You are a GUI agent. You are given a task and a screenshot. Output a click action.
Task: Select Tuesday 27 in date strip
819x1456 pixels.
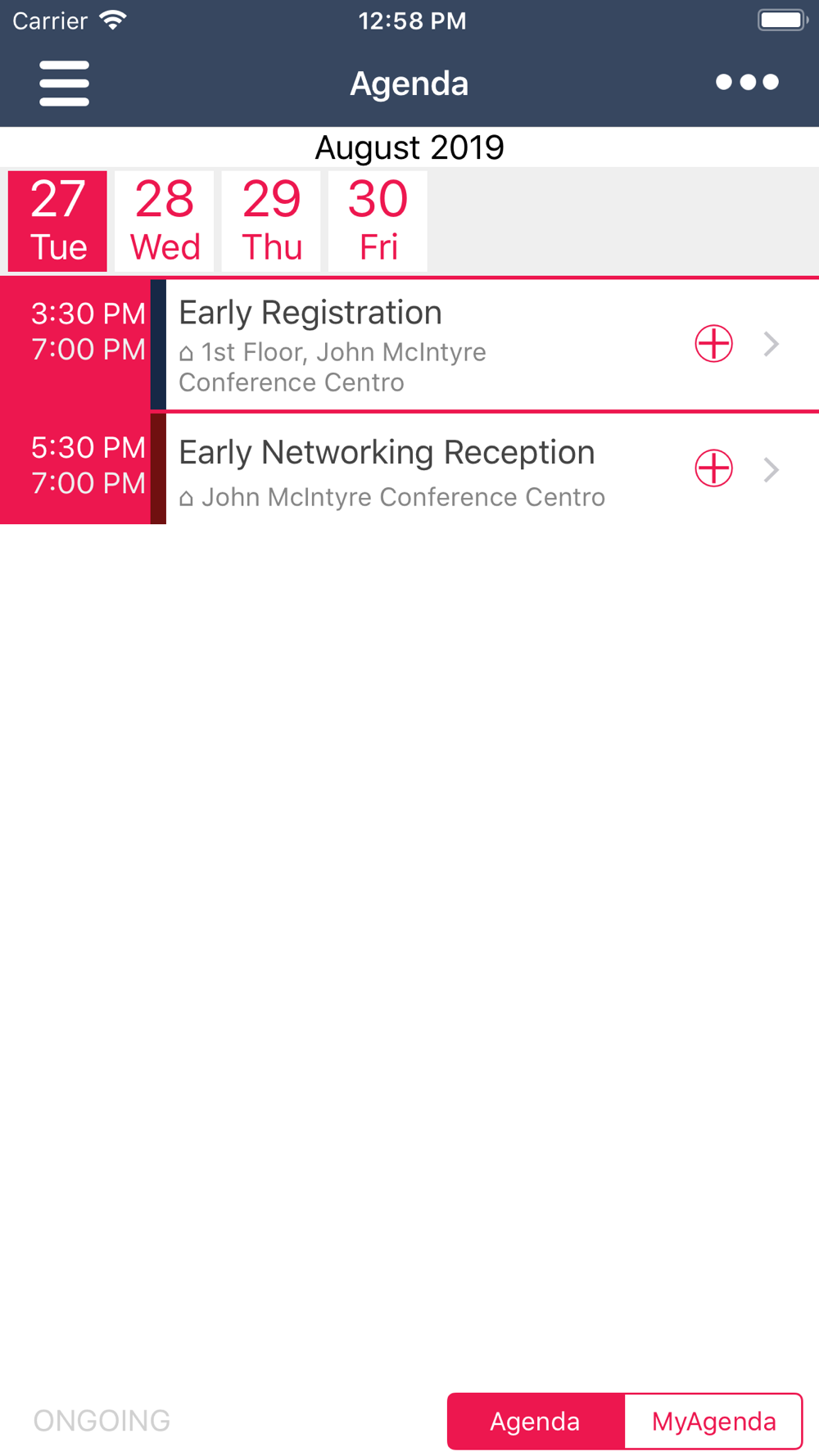57,221
